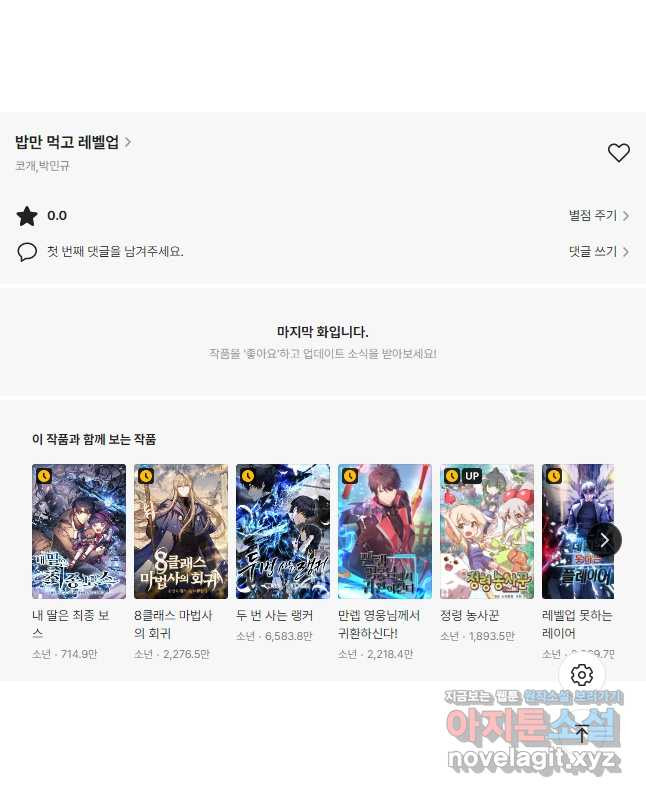Jump to the top with the up arrow
The width and height of the screenshot is (646, 797).
[582, 734]
